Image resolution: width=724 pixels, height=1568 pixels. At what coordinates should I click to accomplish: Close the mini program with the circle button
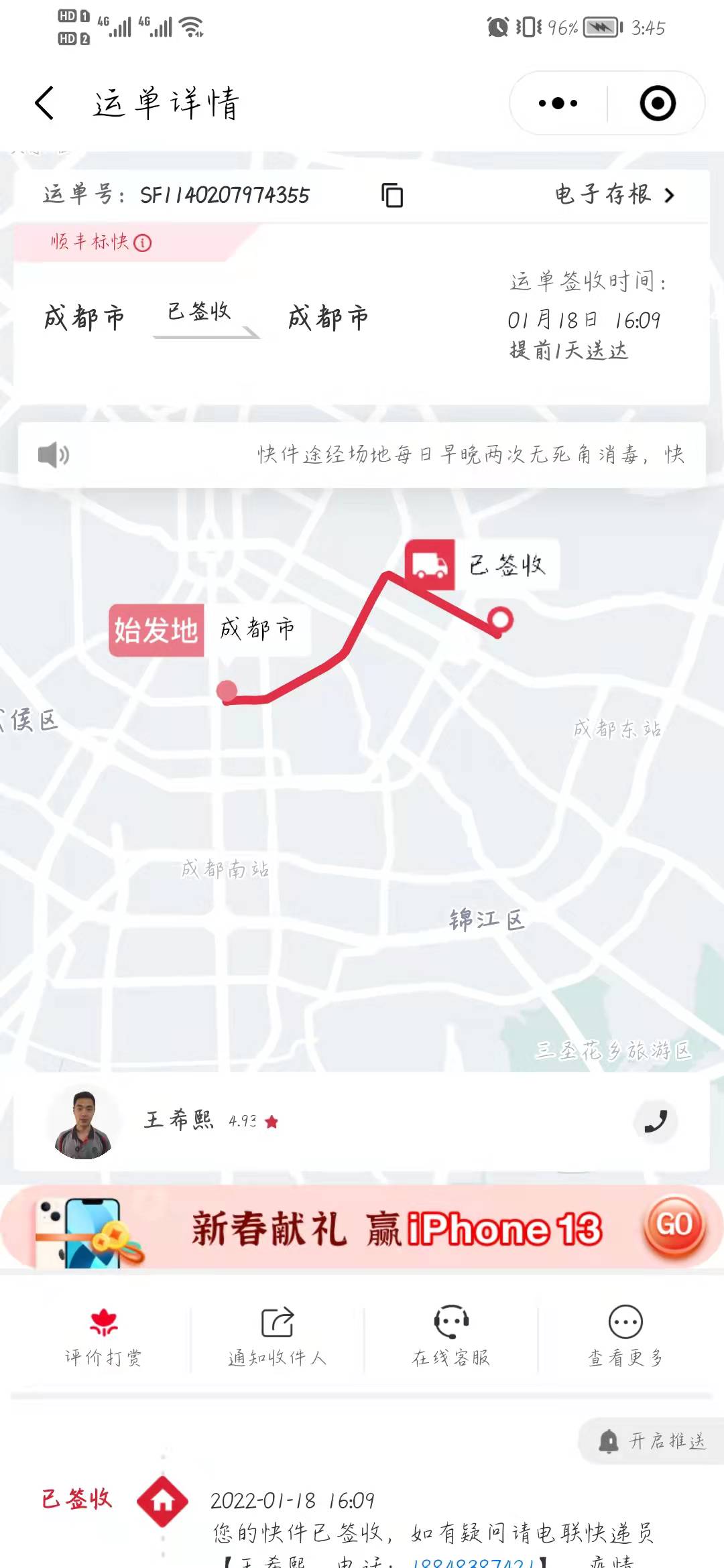[658, 103]
